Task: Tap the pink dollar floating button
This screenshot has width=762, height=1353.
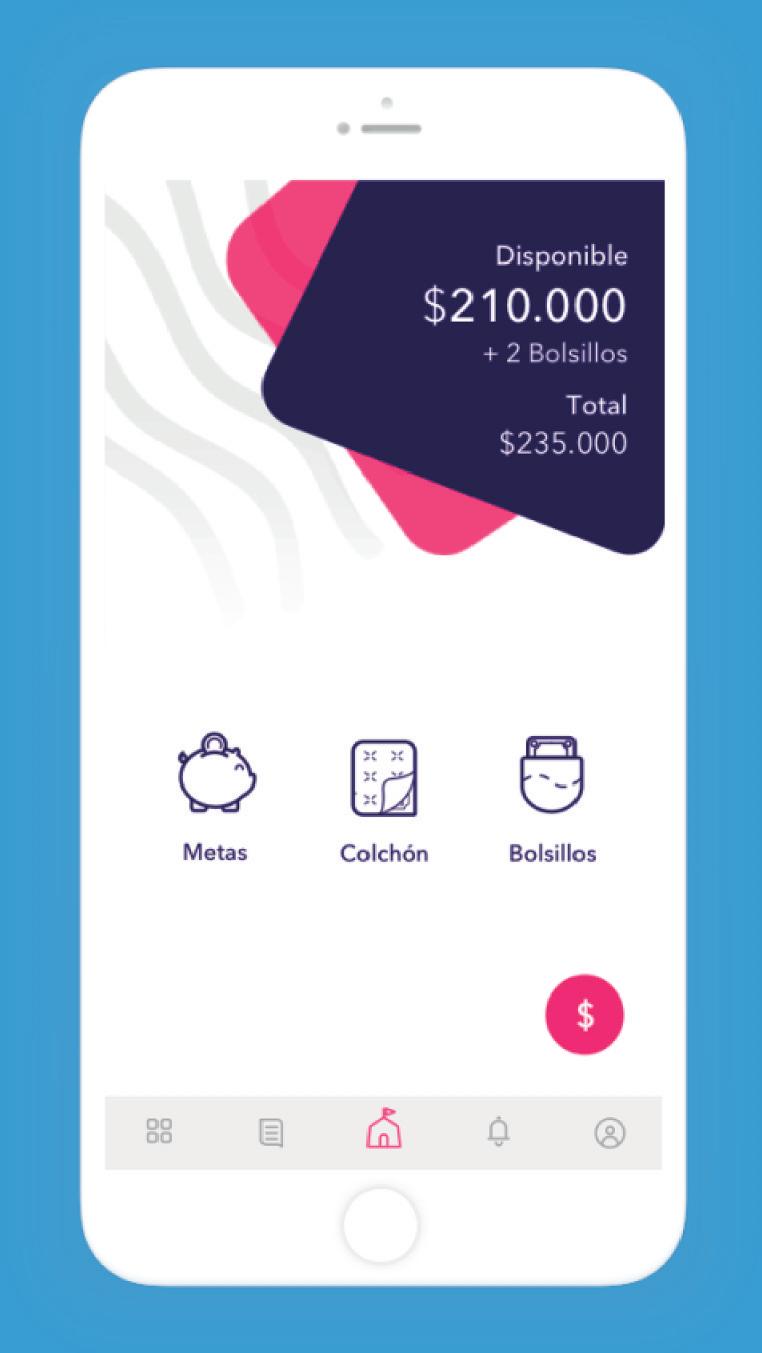Action: pos(585,1014)
